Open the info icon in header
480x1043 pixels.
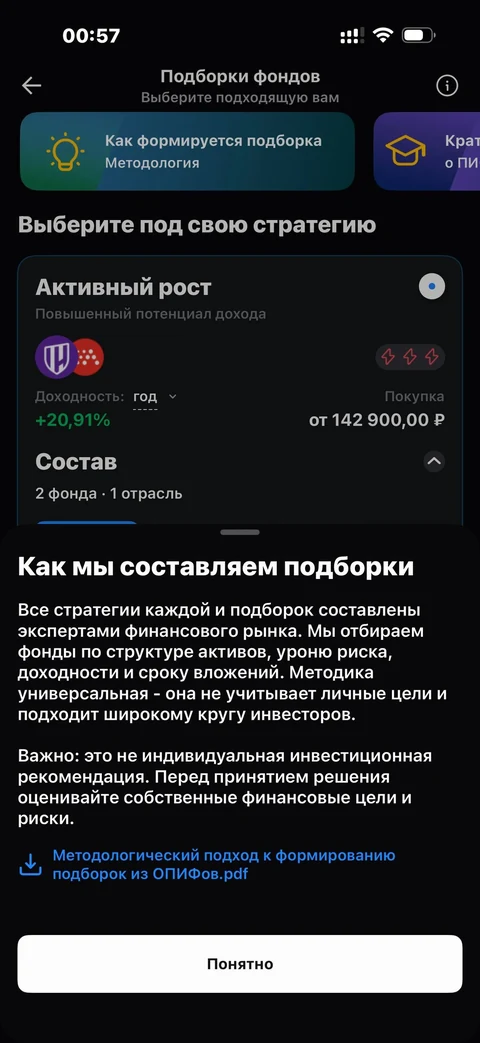click(x=447, y=86)
